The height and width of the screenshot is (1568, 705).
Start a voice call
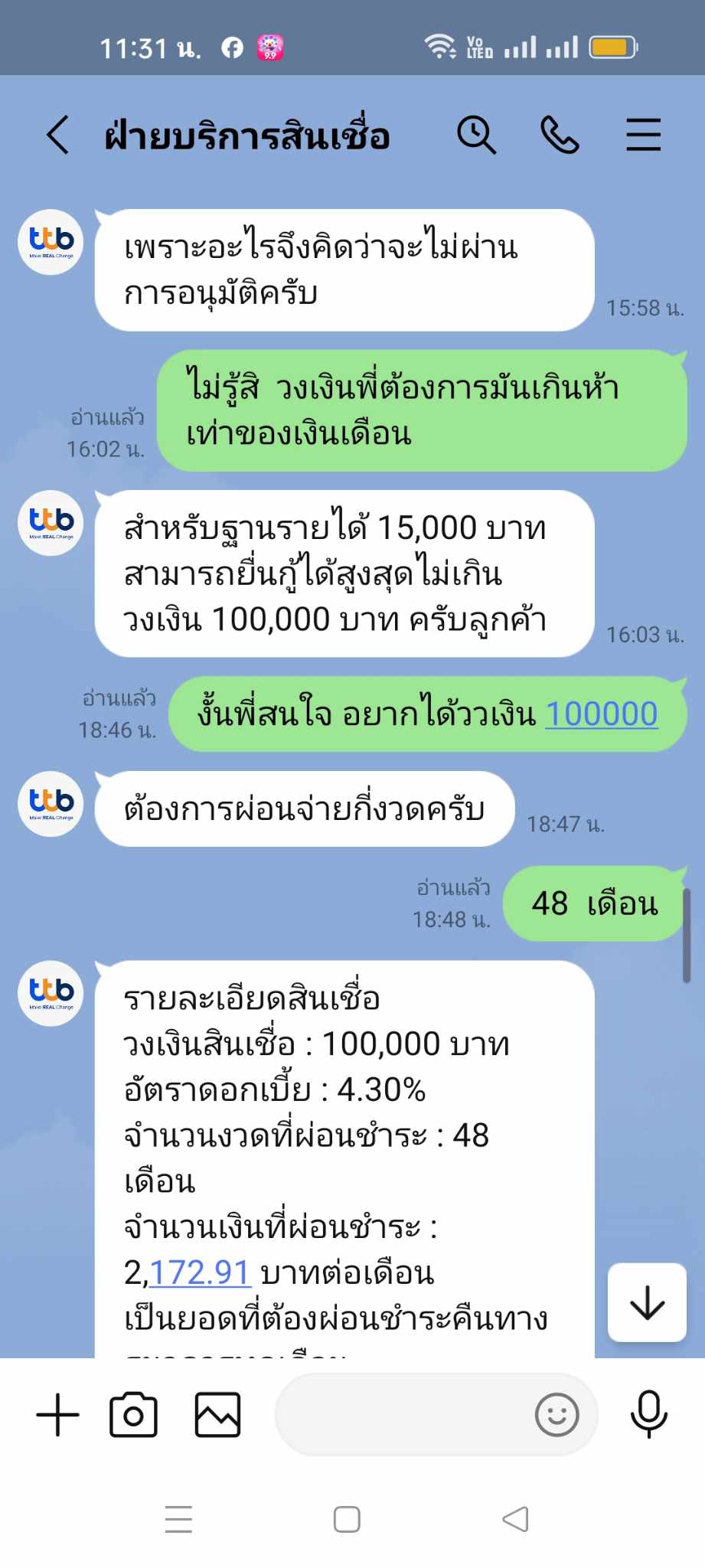pyautogui.click(x=560, y=136)
